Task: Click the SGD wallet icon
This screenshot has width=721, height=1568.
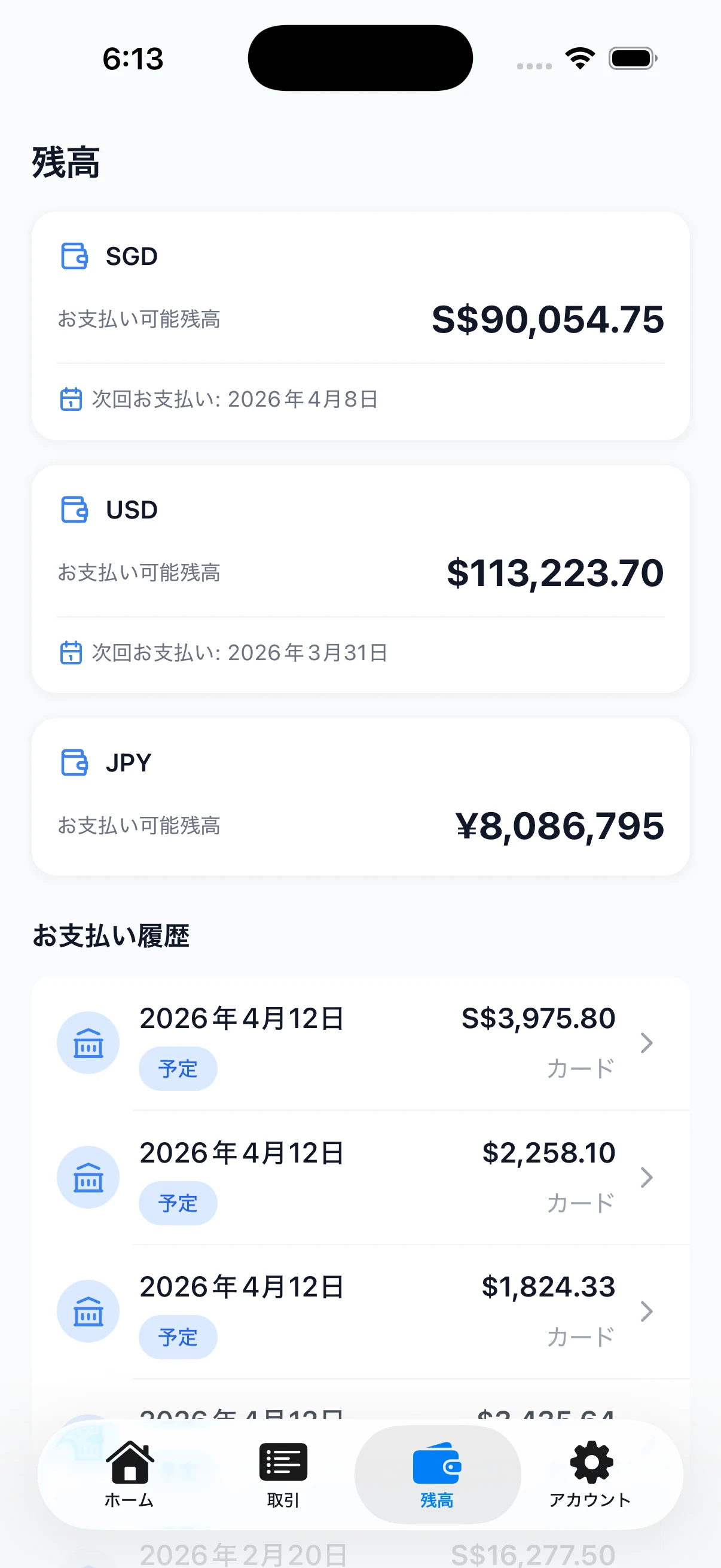Action: tap(74, 256)
